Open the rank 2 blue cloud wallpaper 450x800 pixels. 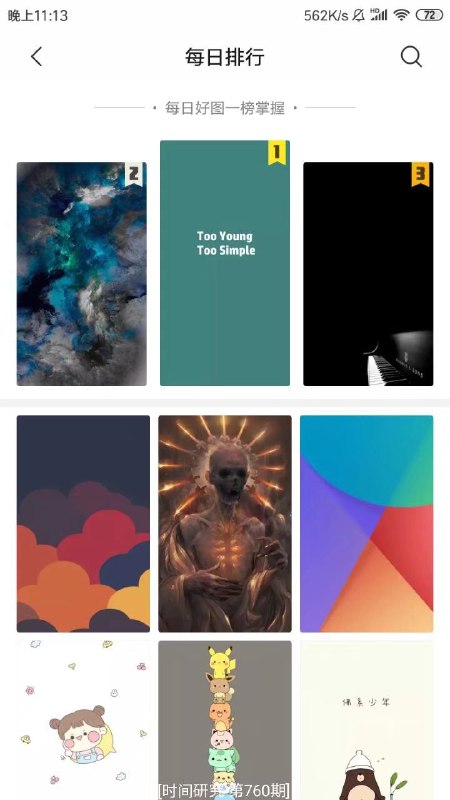click(82, 273)
